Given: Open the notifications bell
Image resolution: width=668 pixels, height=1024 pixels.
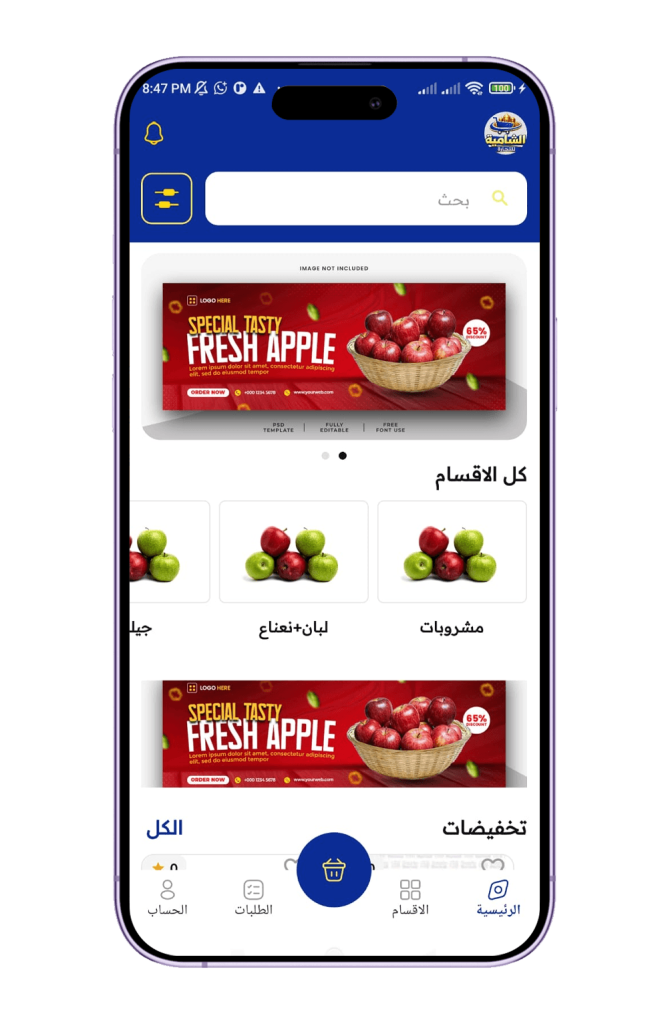Looking at the screenshot, I should coord(153,133).
